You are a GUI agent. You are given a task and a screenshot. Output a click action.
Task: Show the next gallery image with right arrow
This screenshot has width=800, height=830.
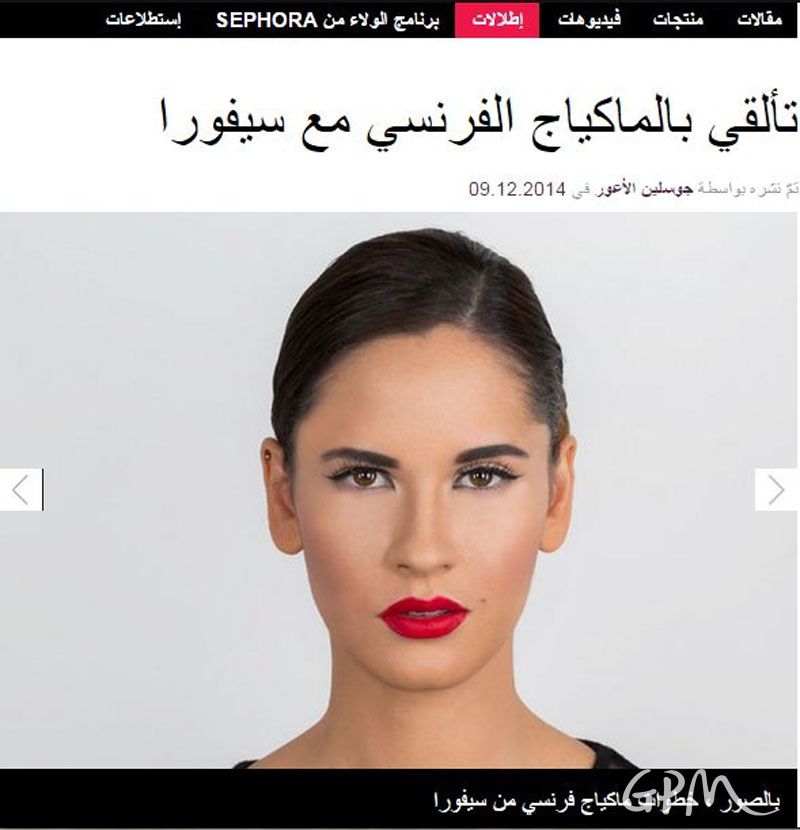pos(776,489)
